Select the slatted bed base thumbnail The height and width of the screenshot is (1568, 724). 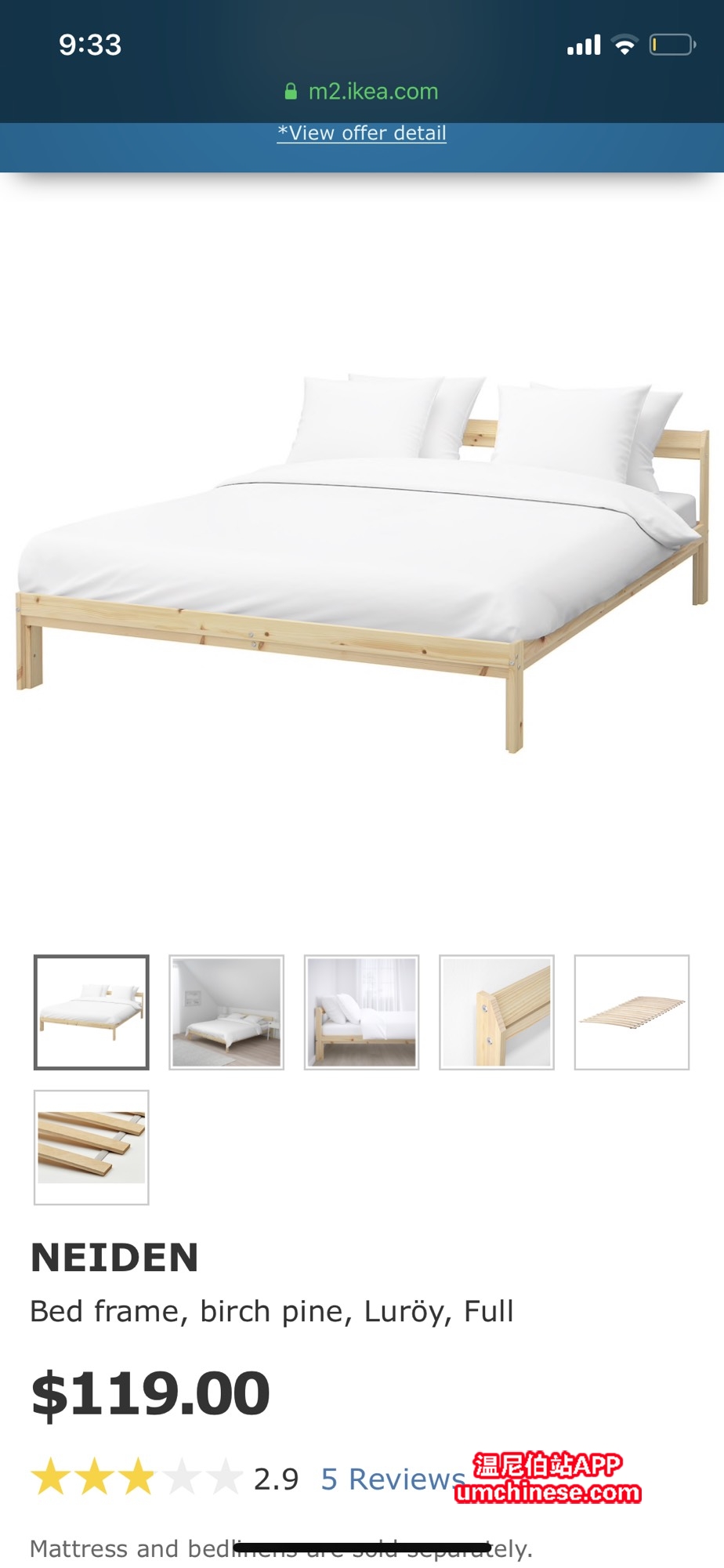pos(632,1012)
